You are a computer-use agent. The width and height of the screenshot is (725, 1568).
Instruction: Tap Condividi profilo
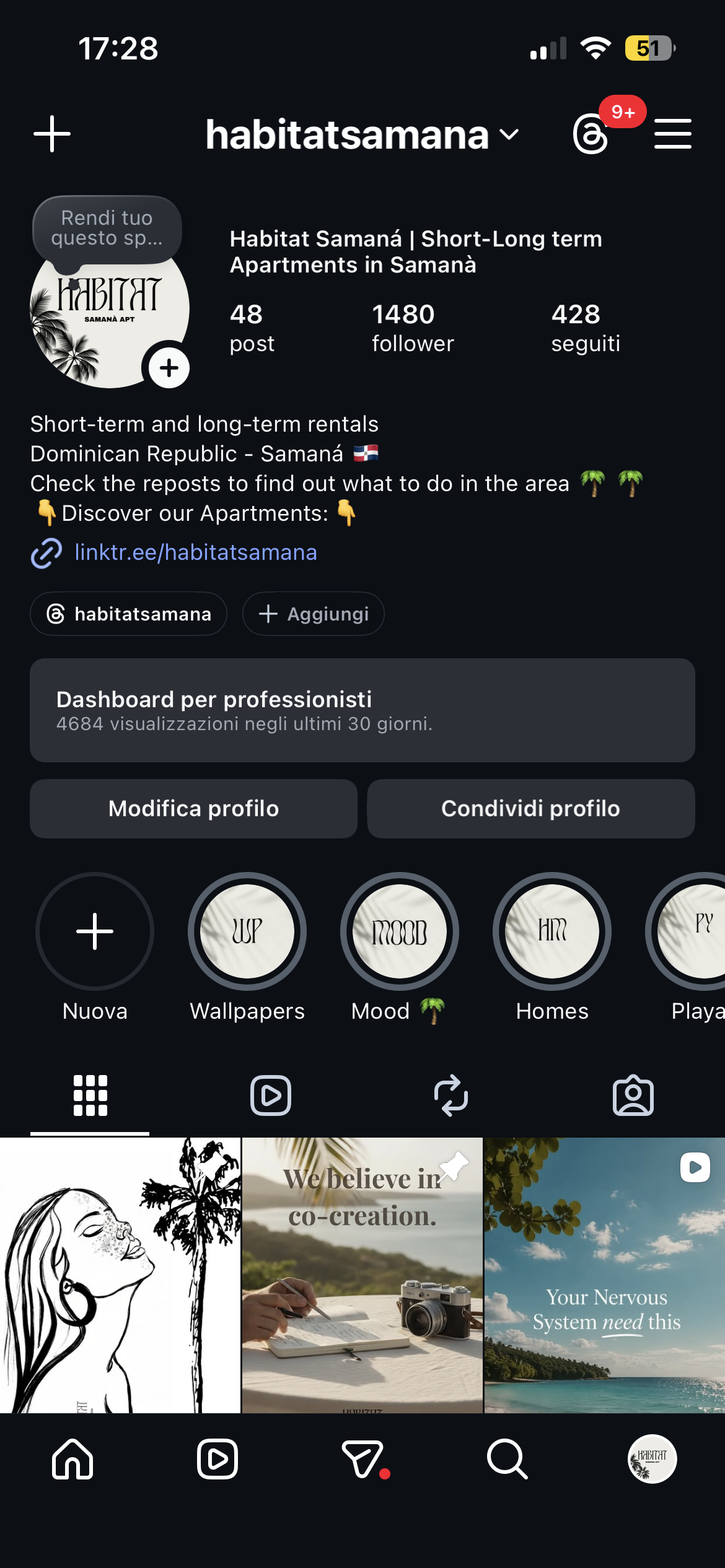click(x=530, y=808)
